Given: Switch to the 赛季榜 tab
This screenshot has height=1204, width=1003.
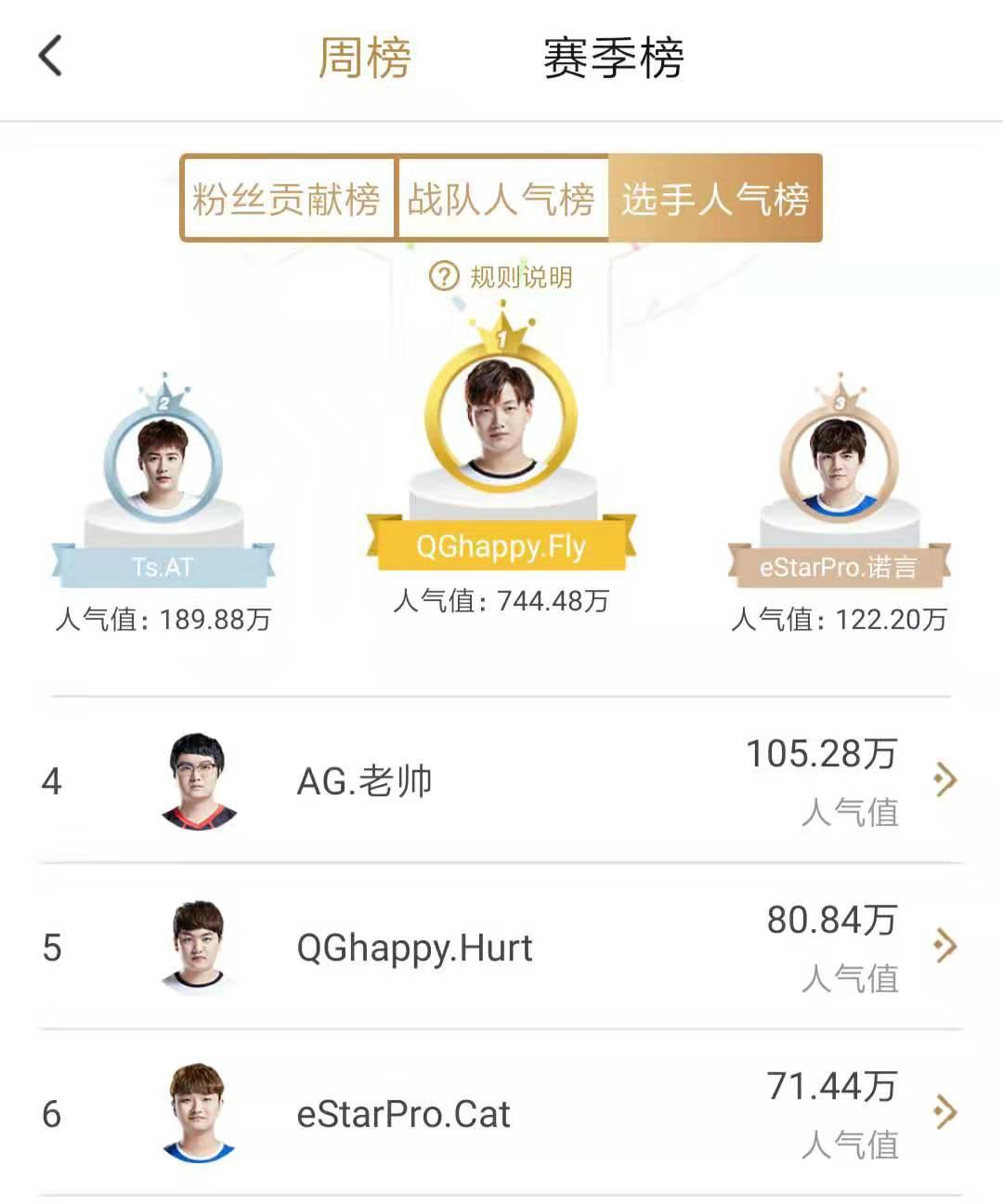Looking at the screenshot, I should [x=613, y=58].
